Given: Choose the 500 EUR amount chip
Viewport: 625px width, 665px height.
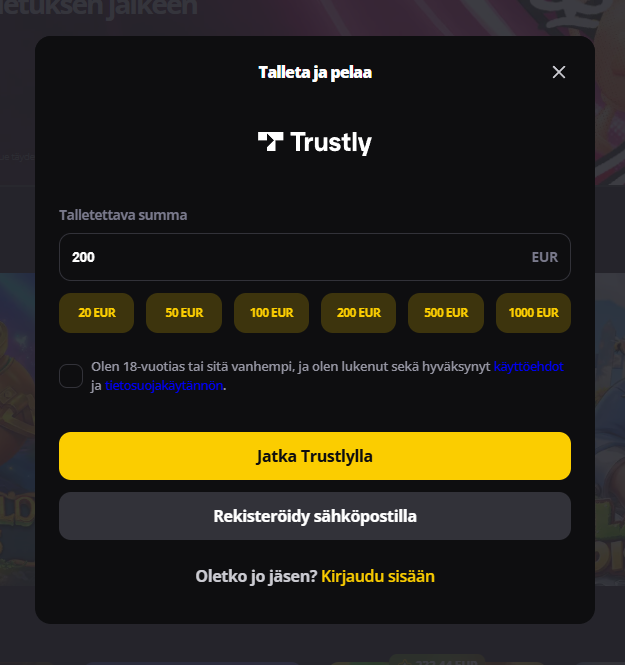Looking at the screenshot, I should 446,313.
